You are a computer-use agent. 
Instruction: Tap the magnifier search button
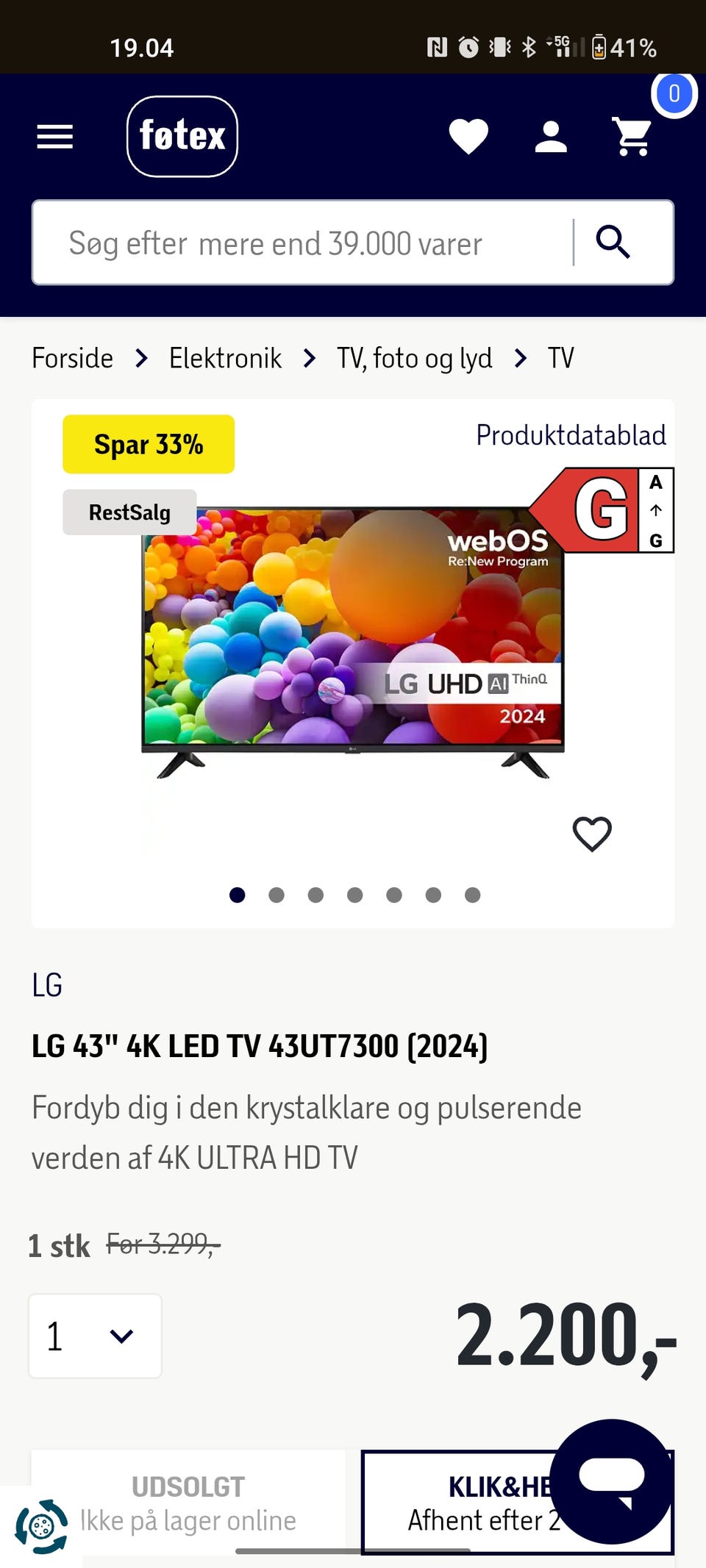[613, 243]
